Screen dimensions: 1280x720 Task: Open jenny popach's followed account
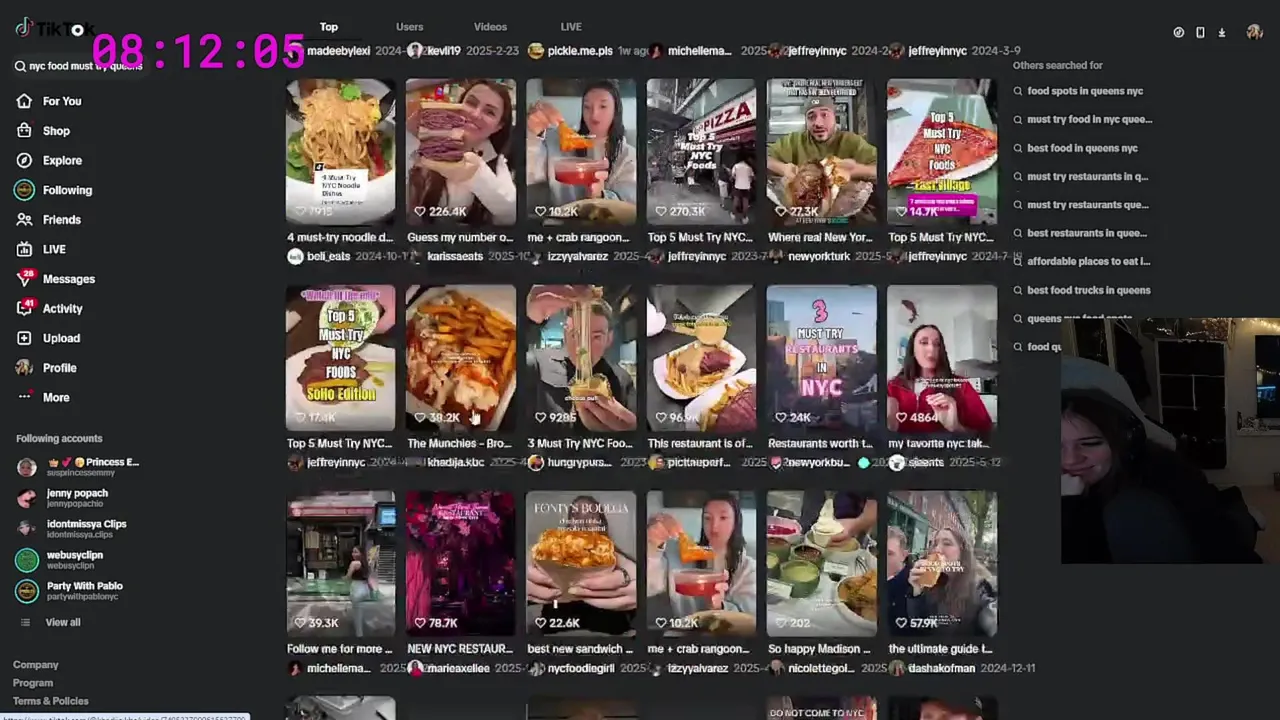tap(76, 497)
